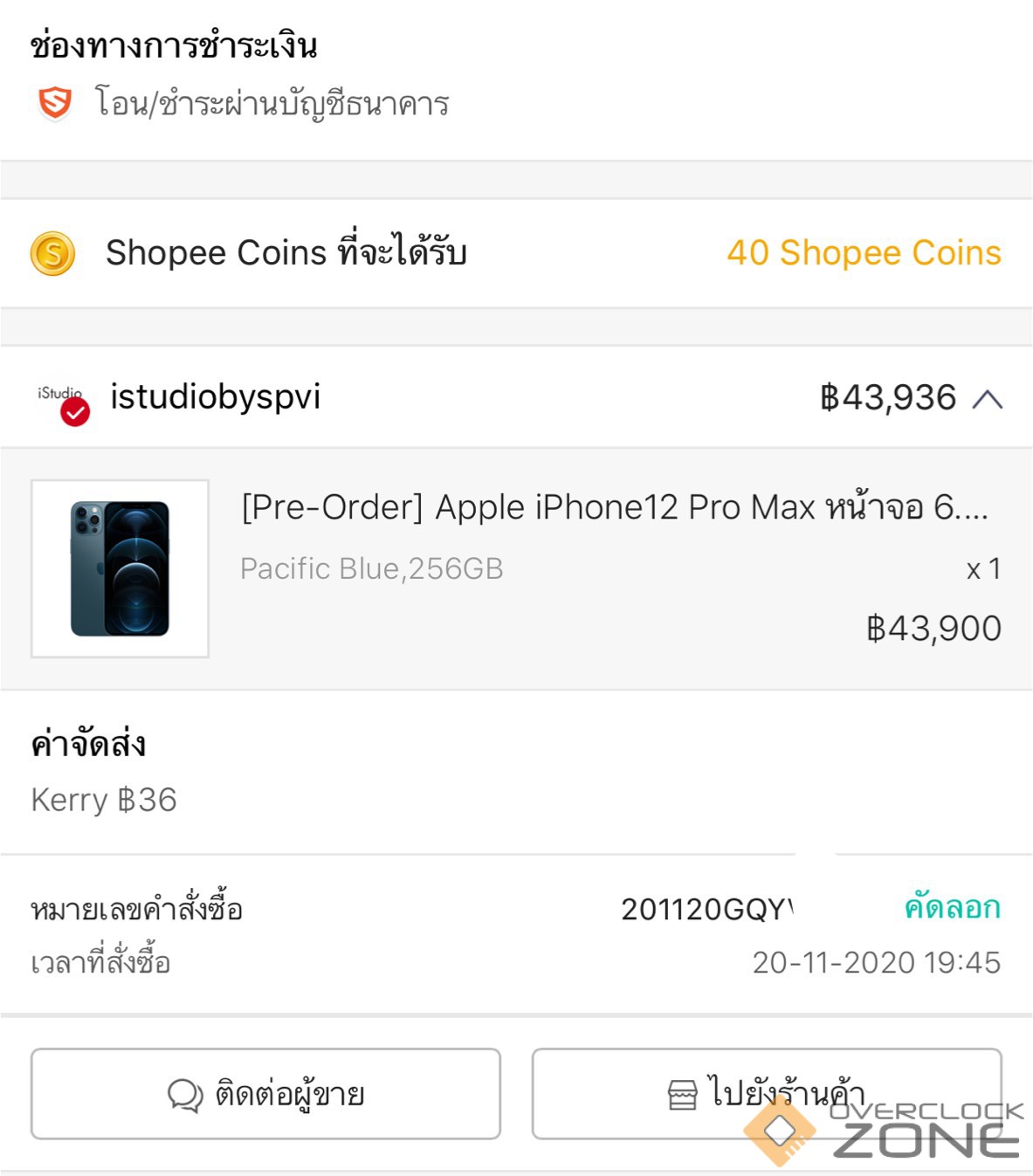
Task: Contact the seller via ติดต่อผู้ขาย
Action: [x=265, y=1094]
